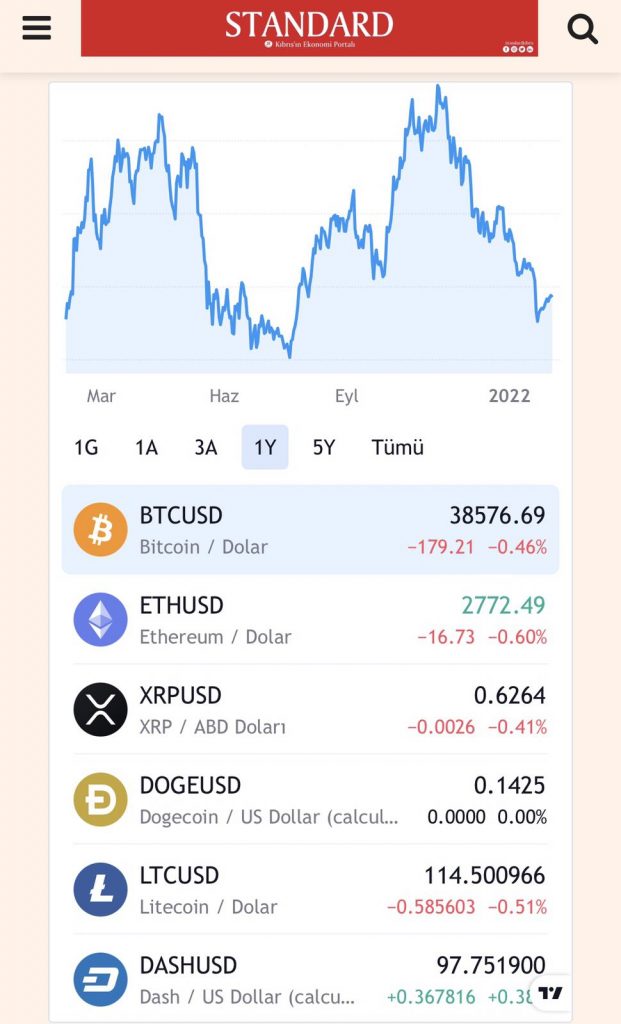The width and height of the screenshot is (621, 1024).
Task: Open the hamburger menu
Action: 37,28
